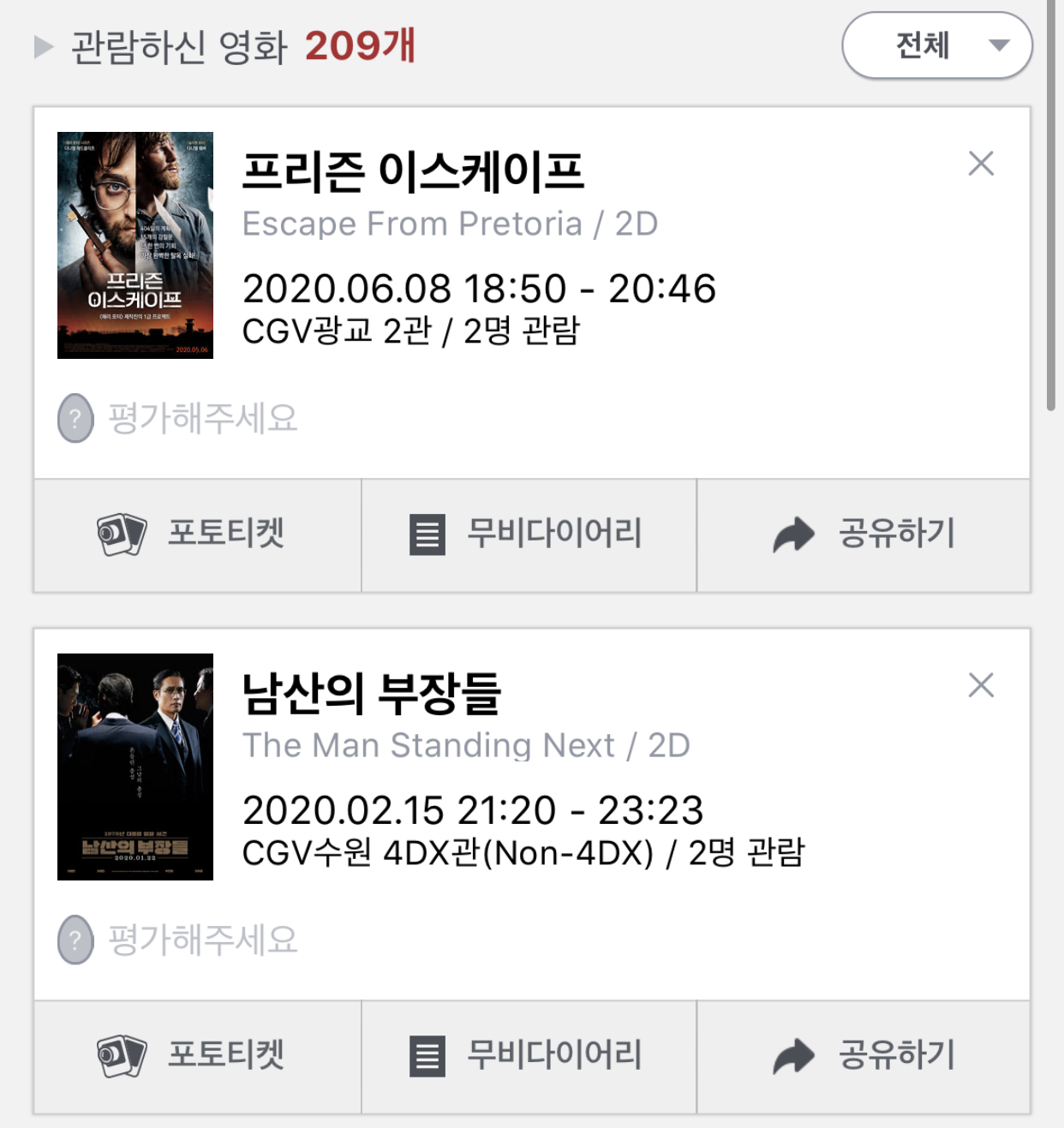Share 남산의 부장들 with 공유하기
Image resolution: width=1064 pixels, height=1128 pixels.
[x=864, y=1057]
